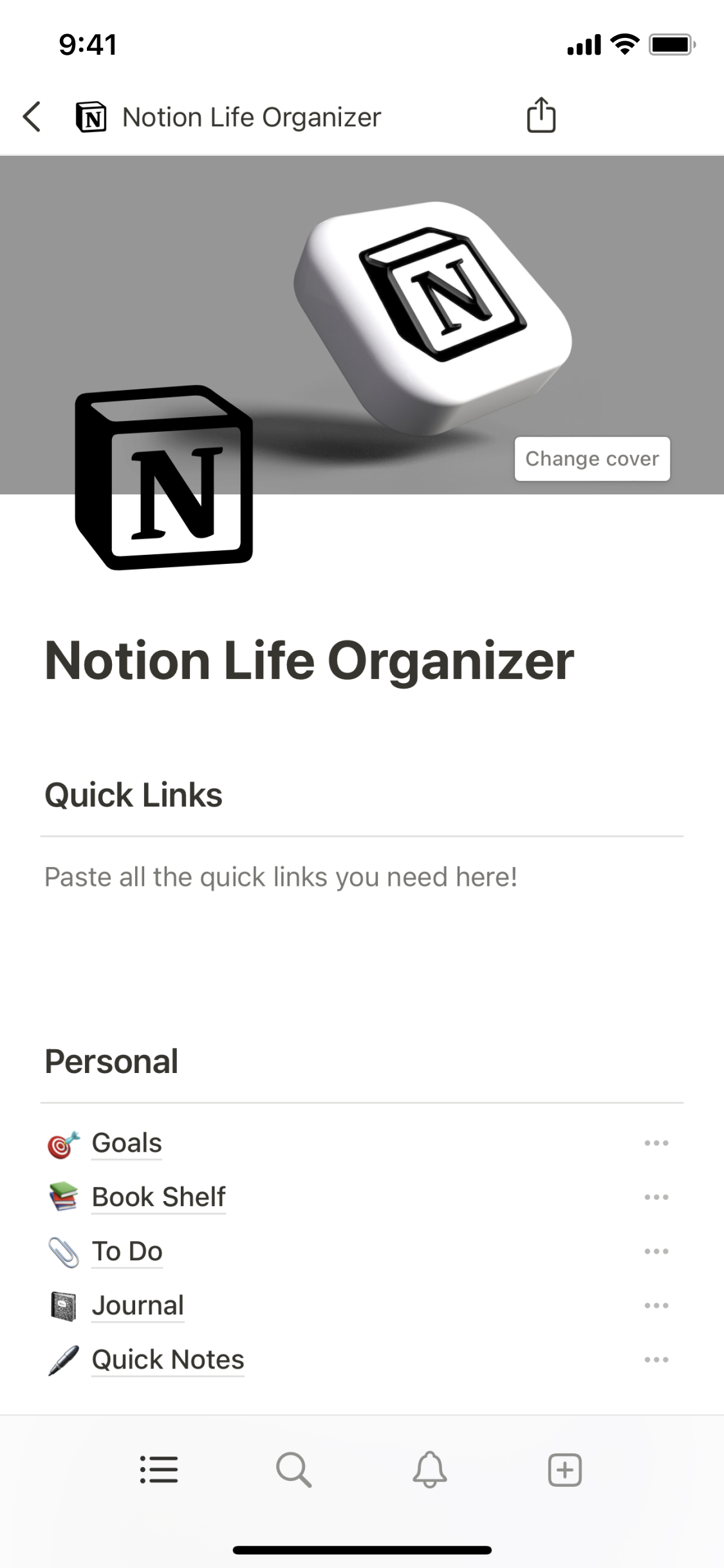Share the Notion Life Organizer page
Image resolution: width=724 pixels, height=1568 pixels.
click(x=541, y=116)
